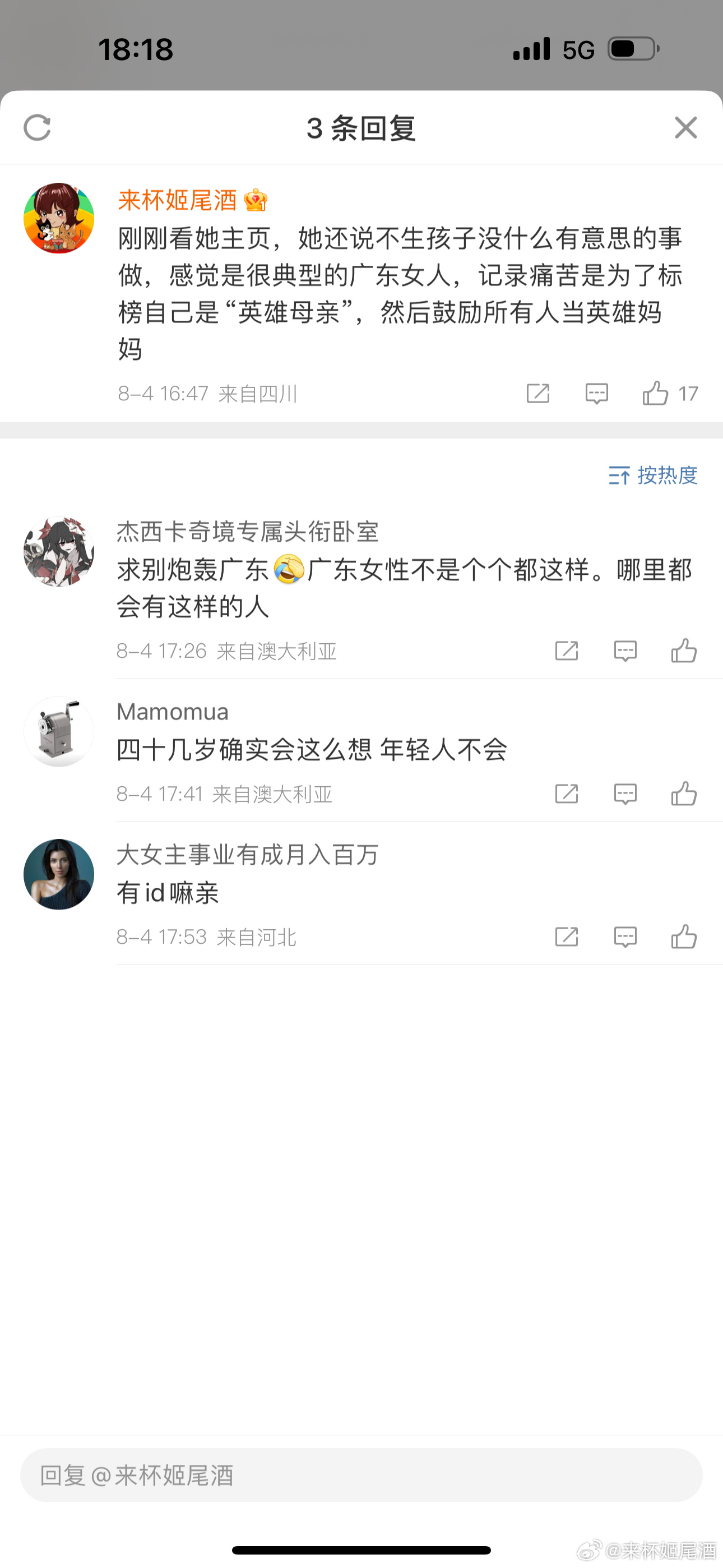The width and height of the screenshot is (723, 1568).
Task: Forward 来杯姬尾酒's main comment
Action: coord(538,393)
